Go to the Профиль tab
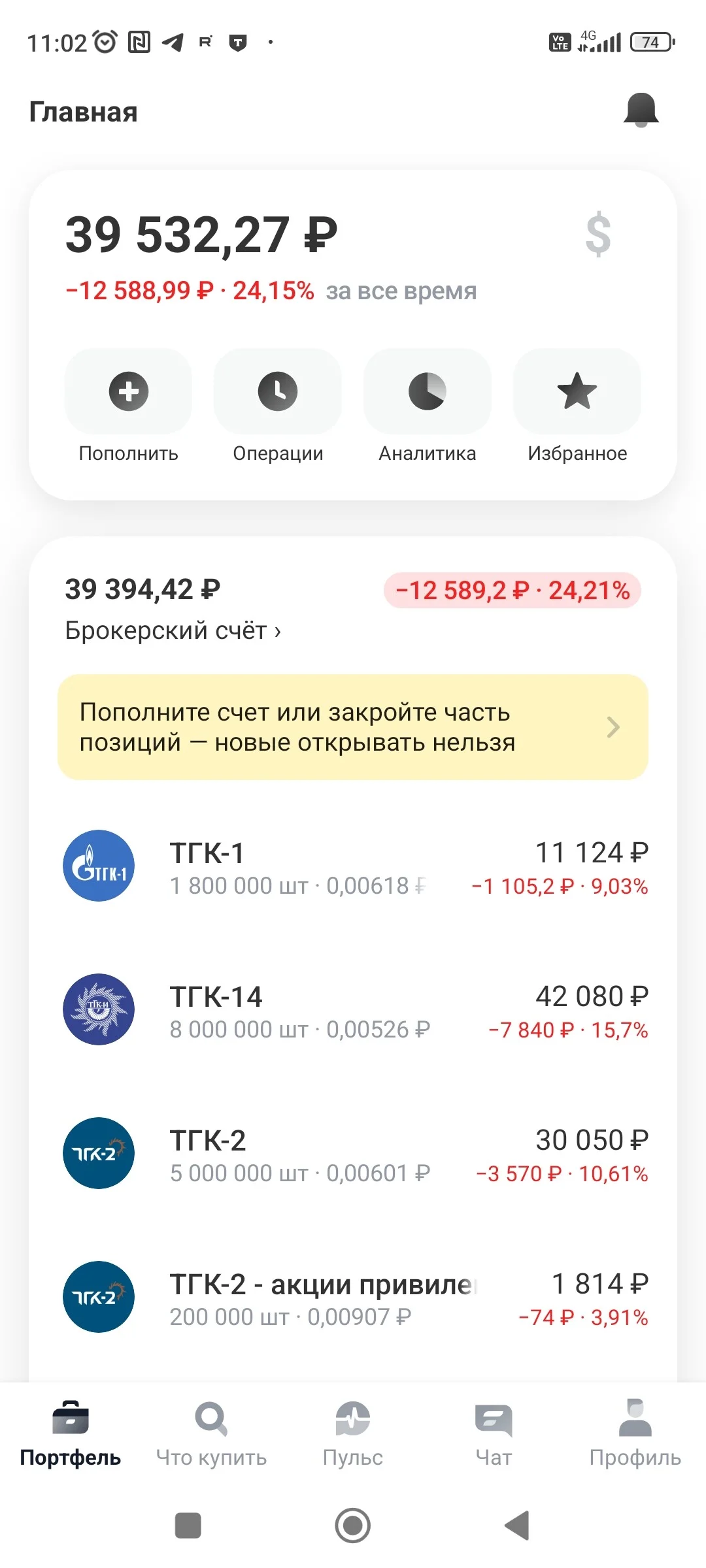 pyautogui.click(x=635, y=1434)
